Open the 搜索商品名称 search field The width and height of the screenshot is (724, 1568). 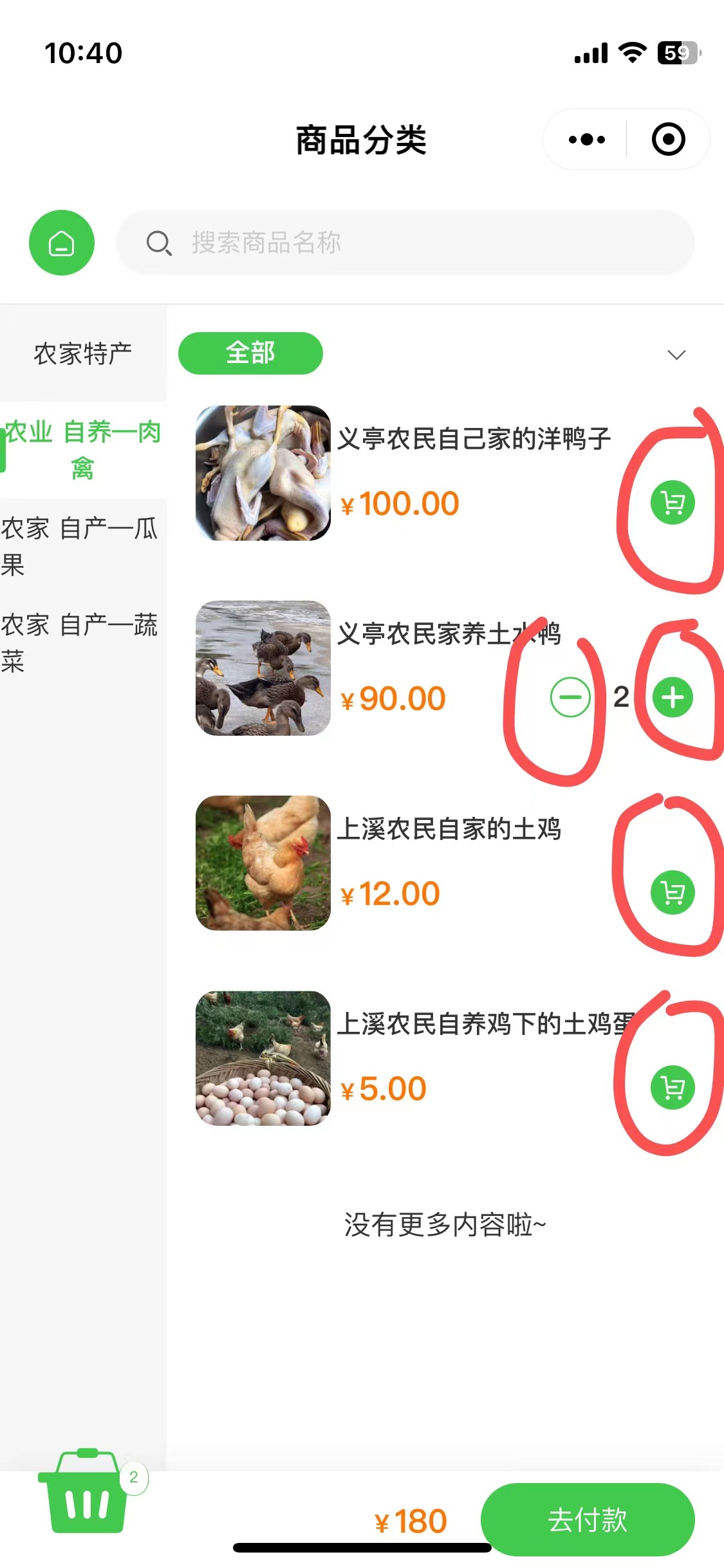[405, 243]
